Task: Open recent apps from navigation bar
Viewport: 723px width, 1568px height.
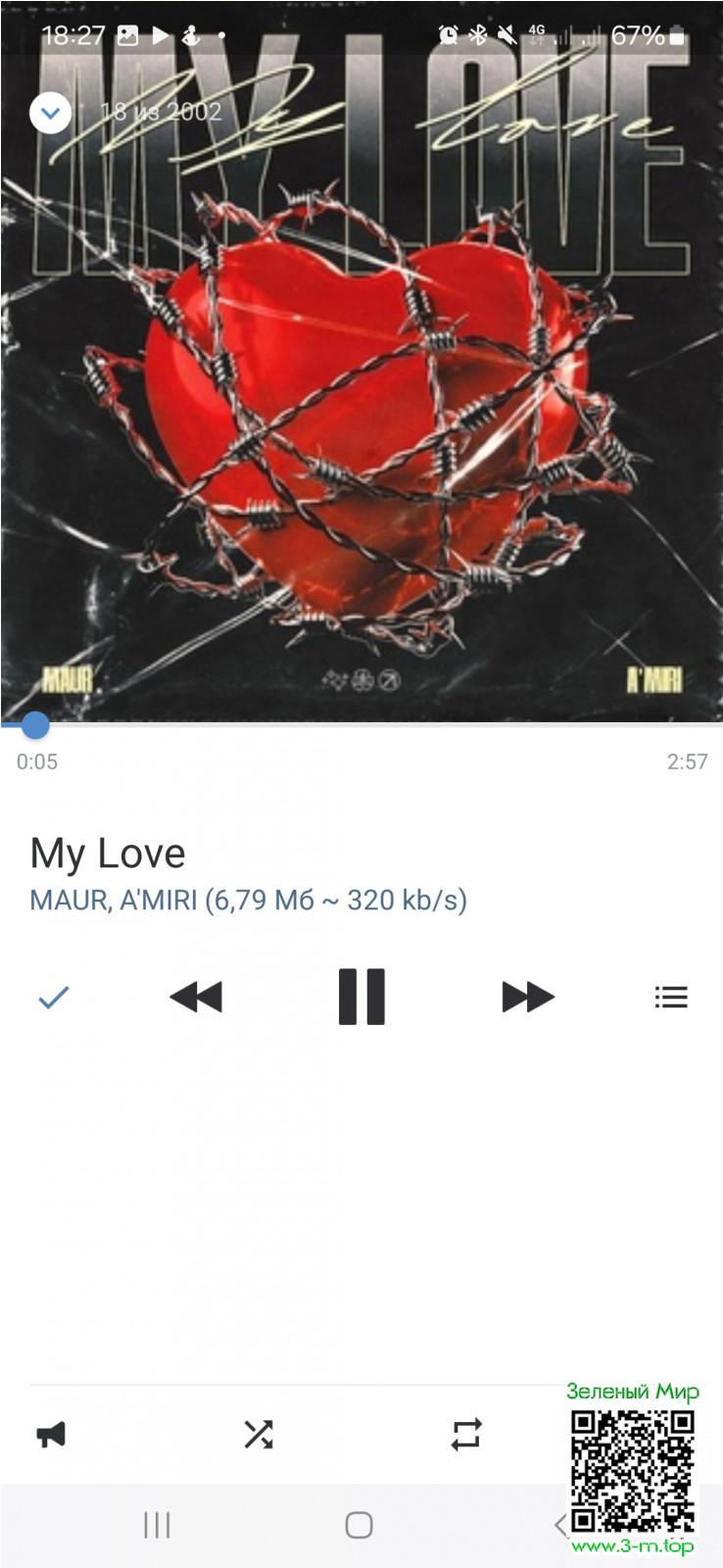Action: click(157, 1525)
